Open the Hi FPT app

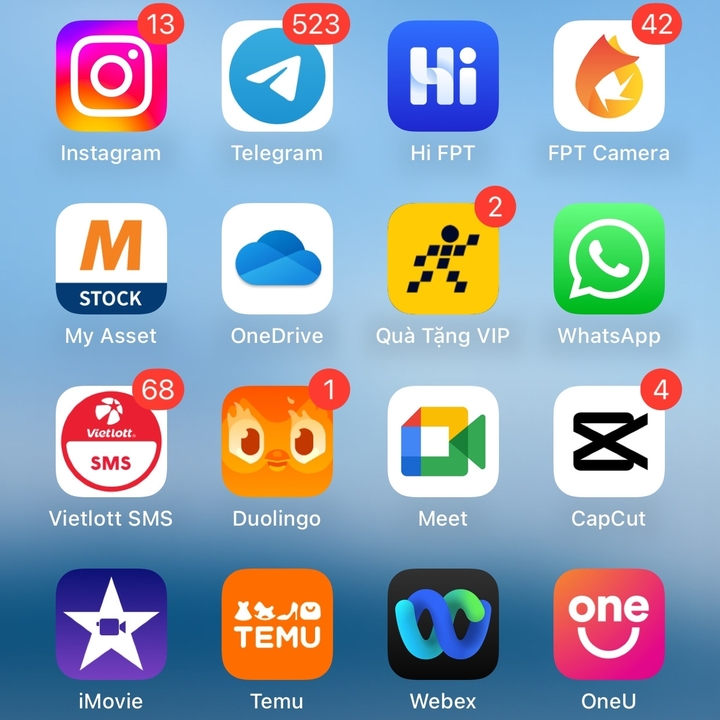443,77
